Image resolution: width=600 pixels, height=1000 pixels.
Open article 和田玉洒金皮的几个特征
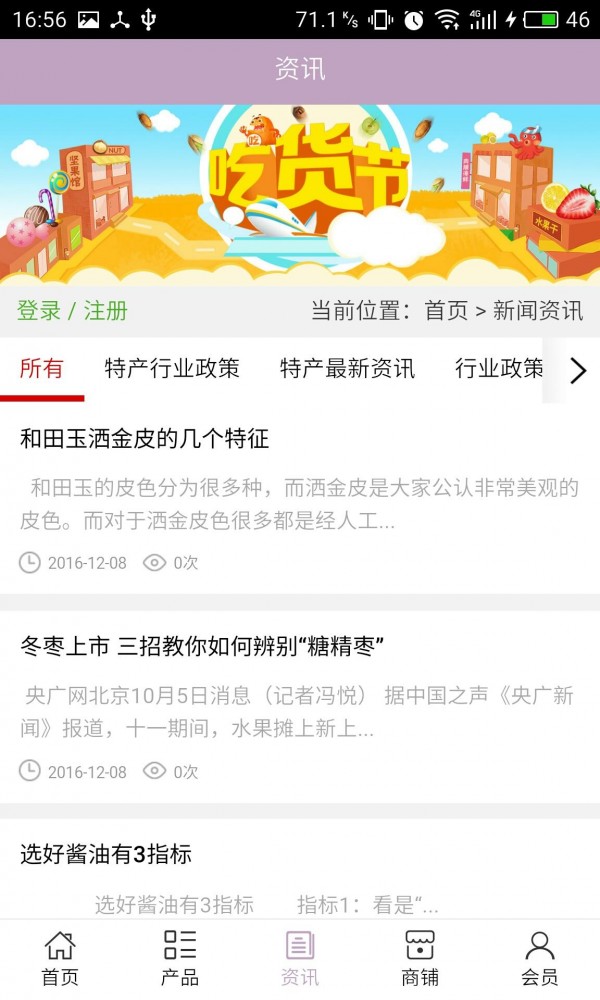pyautogui.click(x=145, y=438)
